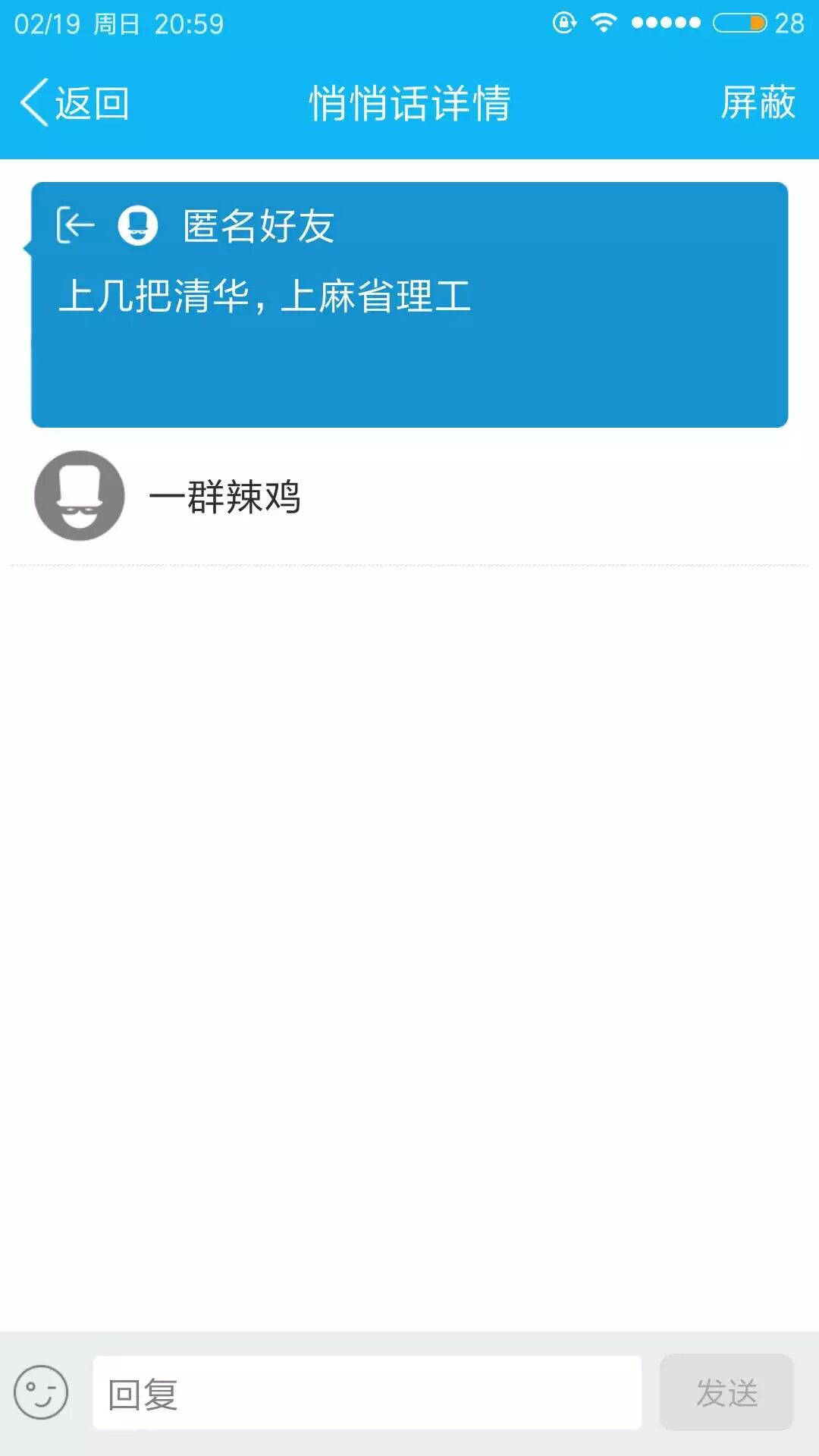Focus the 回复 reply field
Screen dimensions: 819x1456
coord(367,1393)
